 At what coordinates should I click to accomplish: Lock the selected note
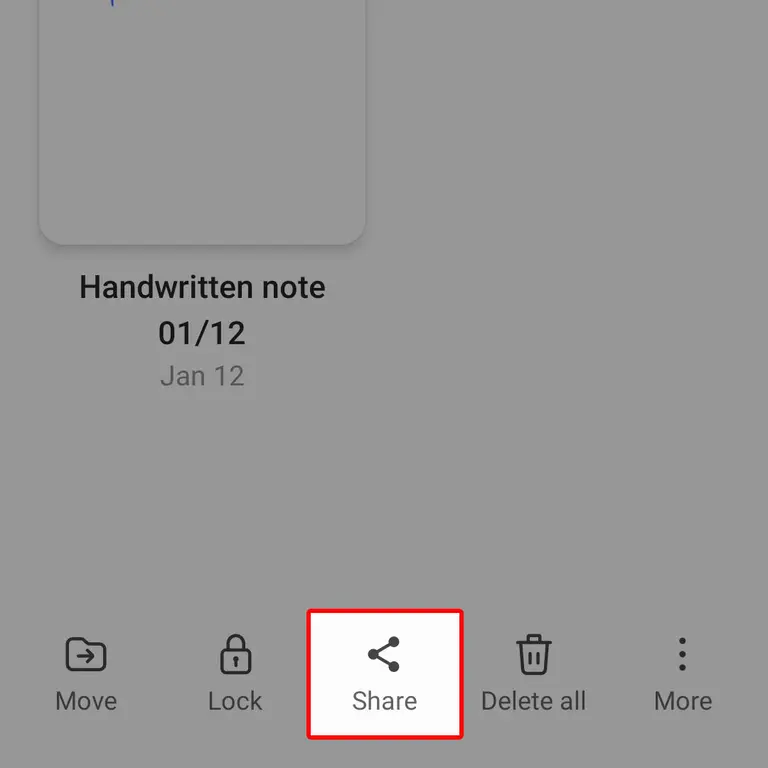coord(235,673)
